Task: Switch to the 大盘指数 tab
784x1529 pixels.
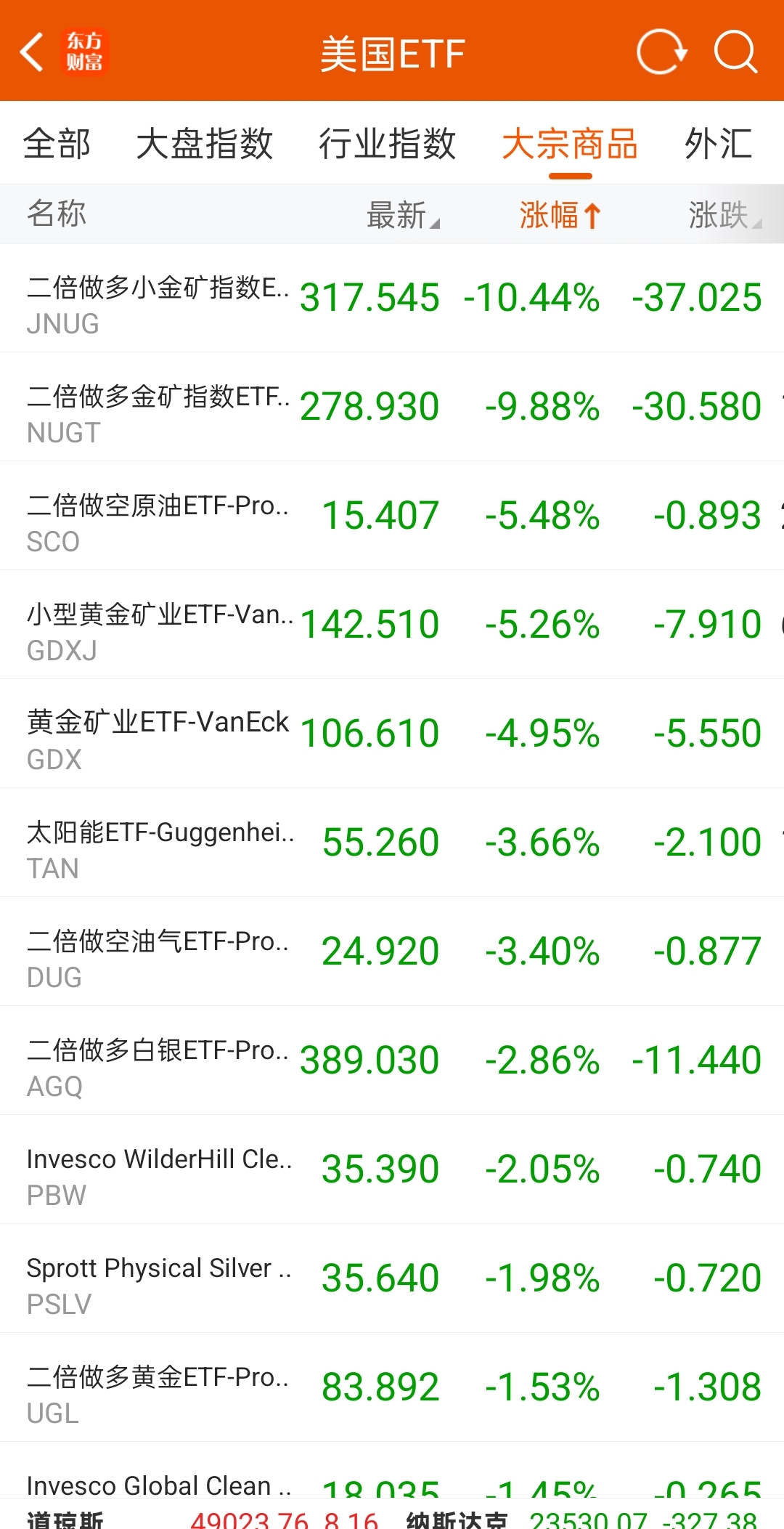Action: tap(205, 143)
